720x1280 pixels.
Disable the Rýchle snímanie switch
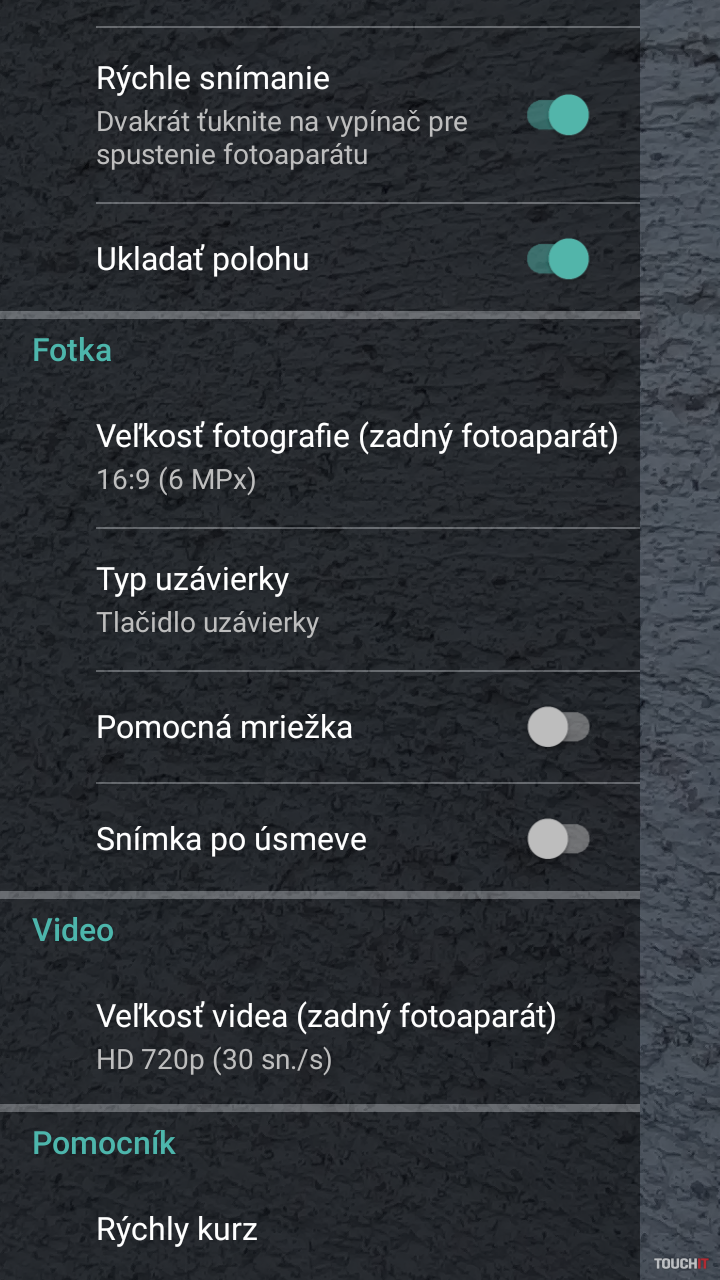pos(558,116)
